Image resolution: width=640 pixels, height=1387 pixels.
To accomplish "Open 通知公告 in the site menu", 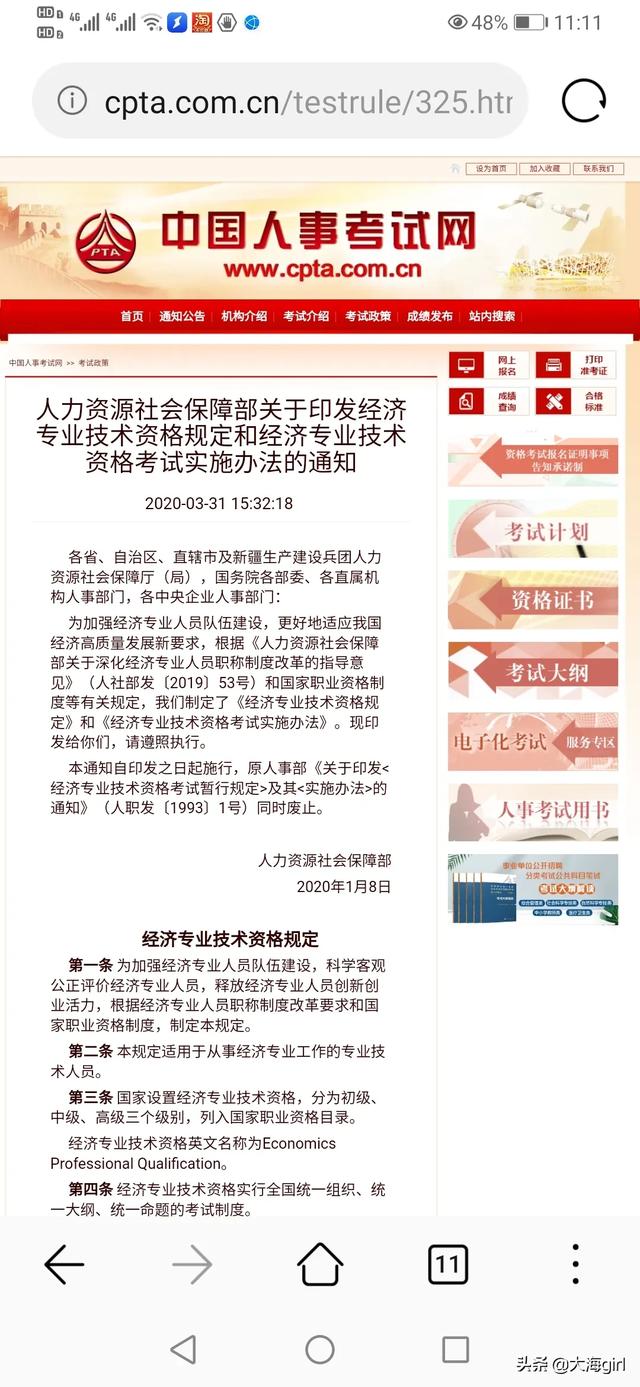I will 182,316.
